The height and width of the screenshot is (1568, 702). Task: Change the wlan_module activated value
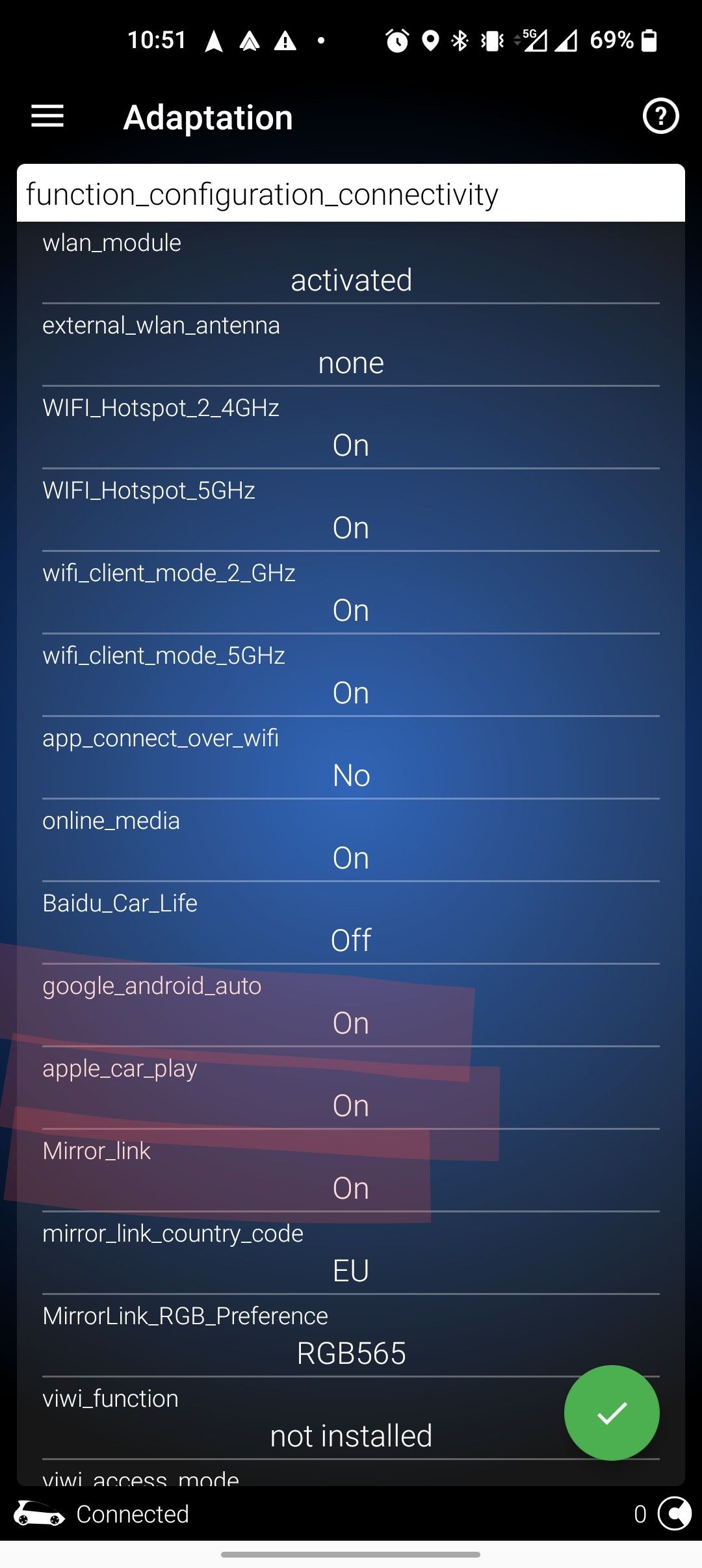click(x=351, y=280)
